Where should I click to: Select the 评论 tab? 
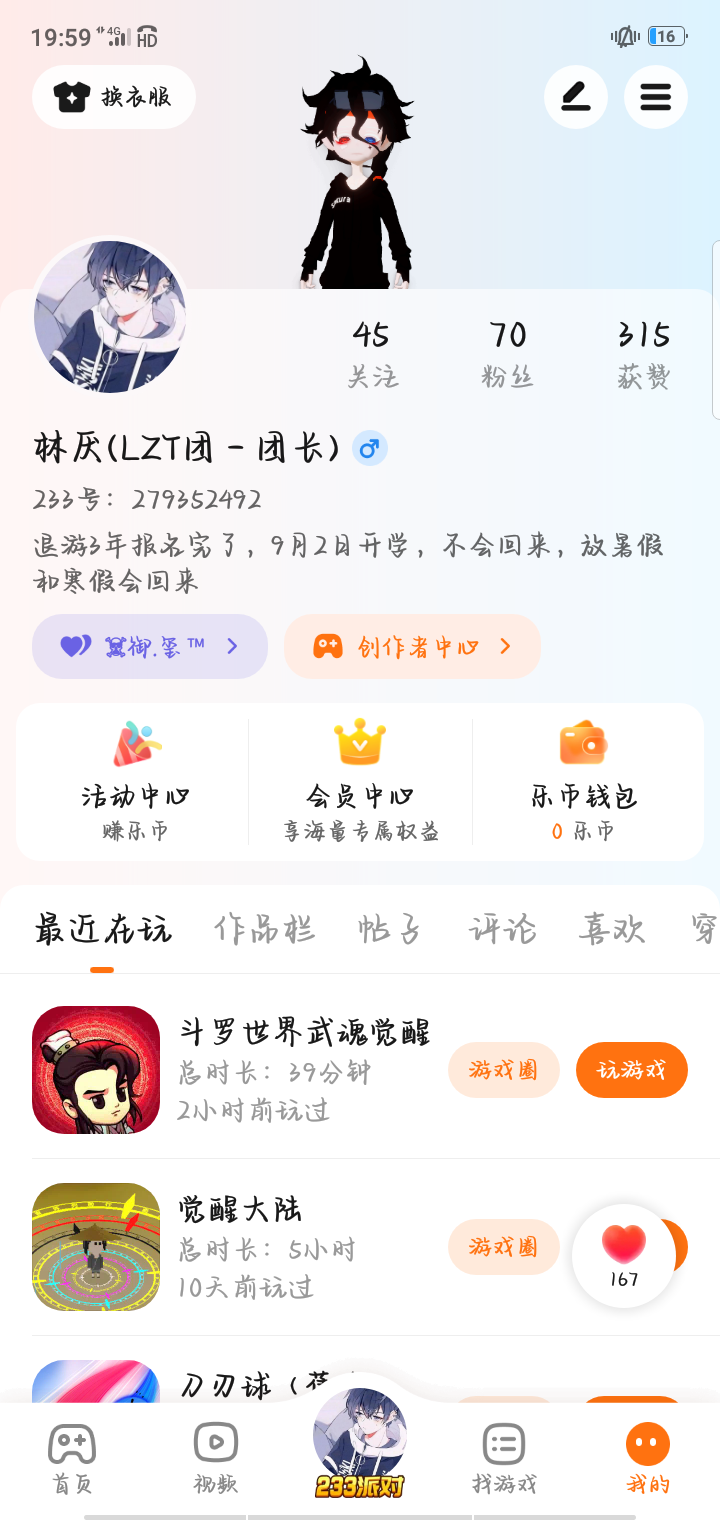coord(502,930)
